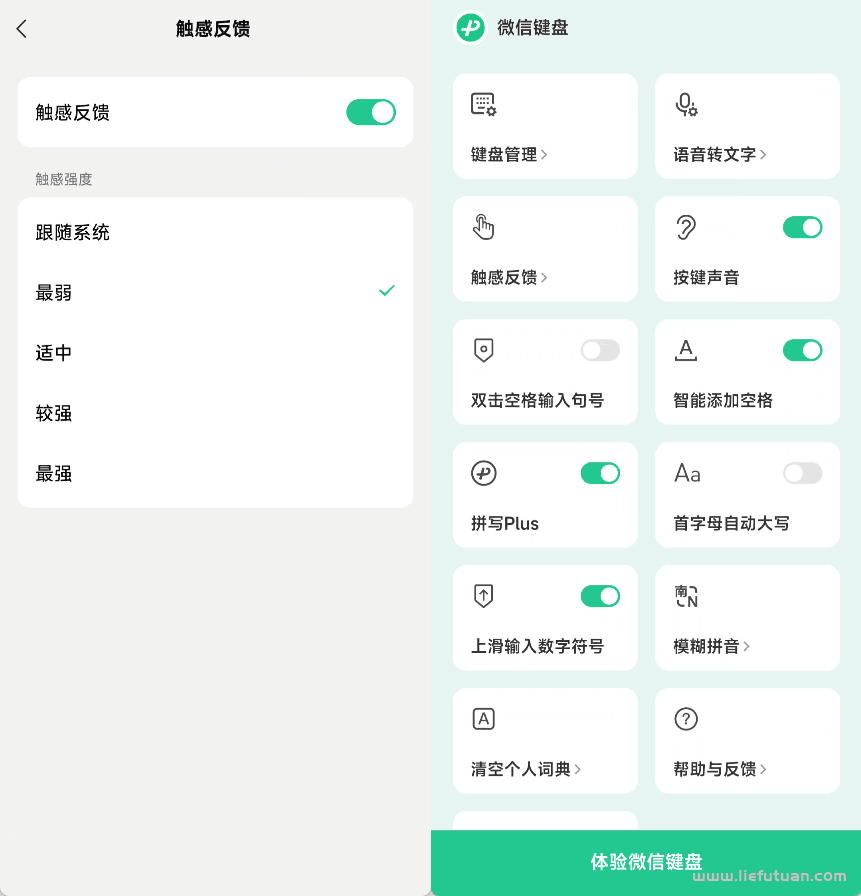This screenshot has height=896, width=861.
Task: Open 清空个人词典 option
Action: (544, 741)
